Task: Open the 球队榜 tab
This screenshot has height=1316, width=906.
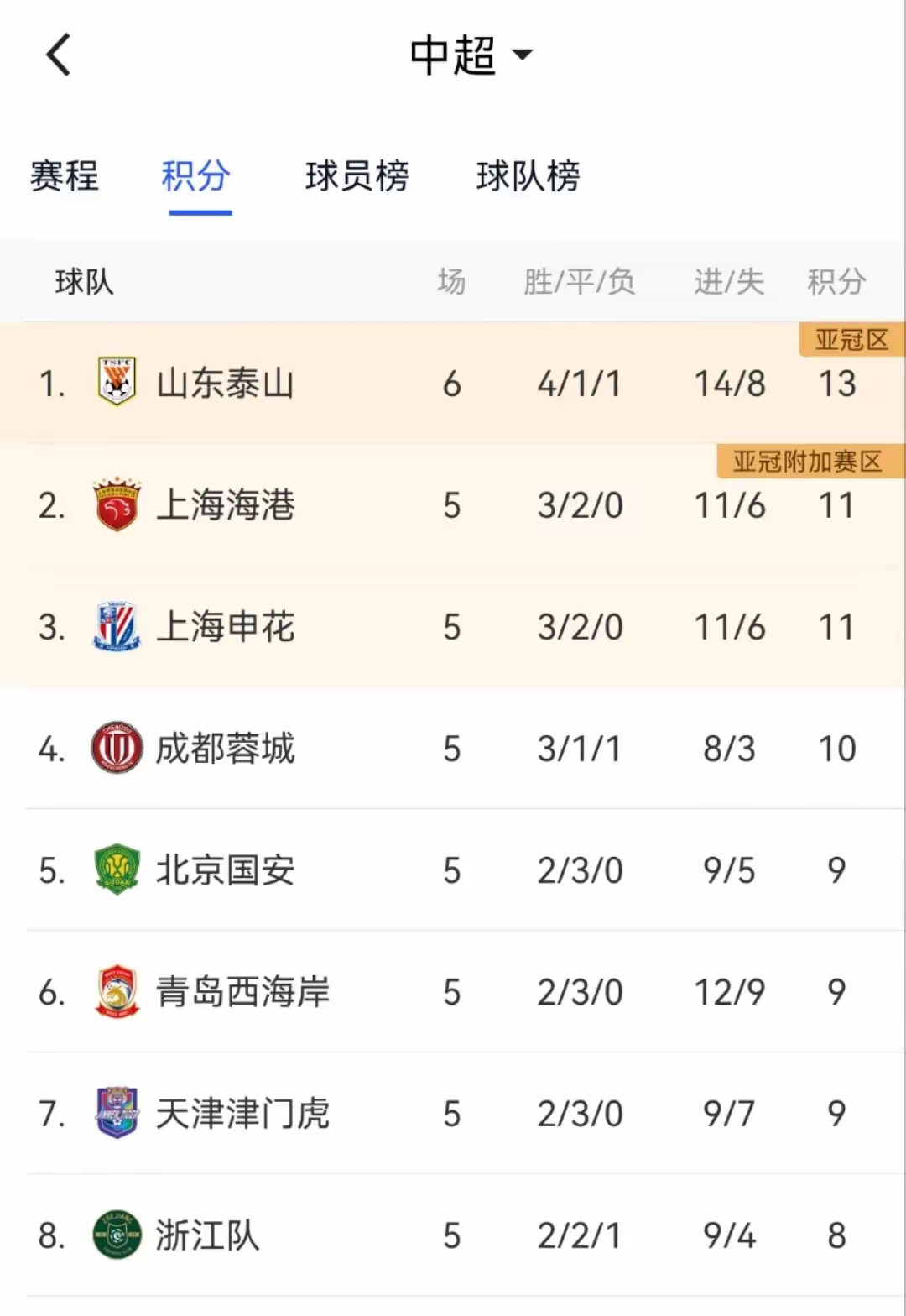Action: point(528,176)
